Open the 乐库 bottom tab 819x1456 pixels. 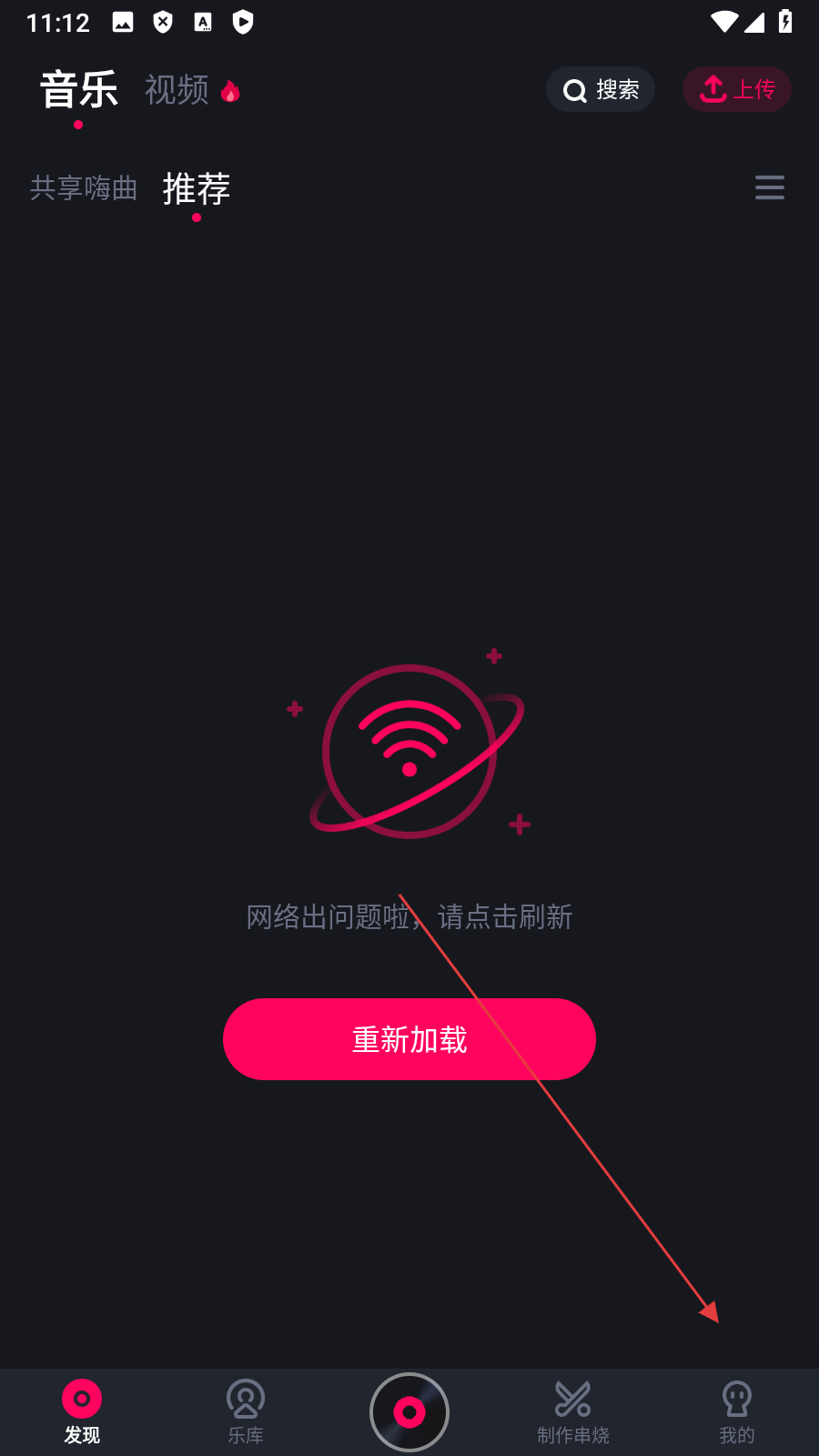tap(246, 1411)
